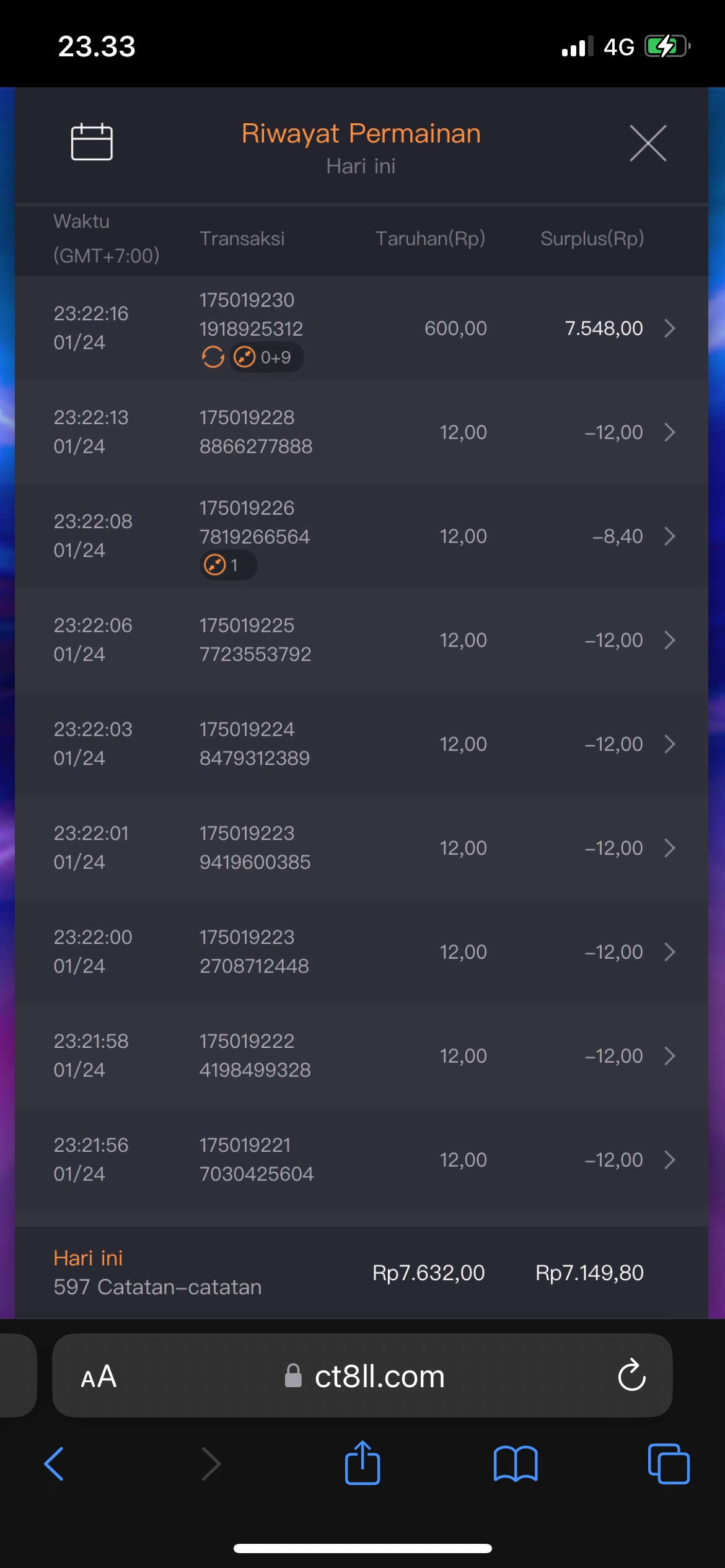Show details for the 23:22:03 transaction
725x1568 pixels.
pyautogui.click(x=669, y=744)
